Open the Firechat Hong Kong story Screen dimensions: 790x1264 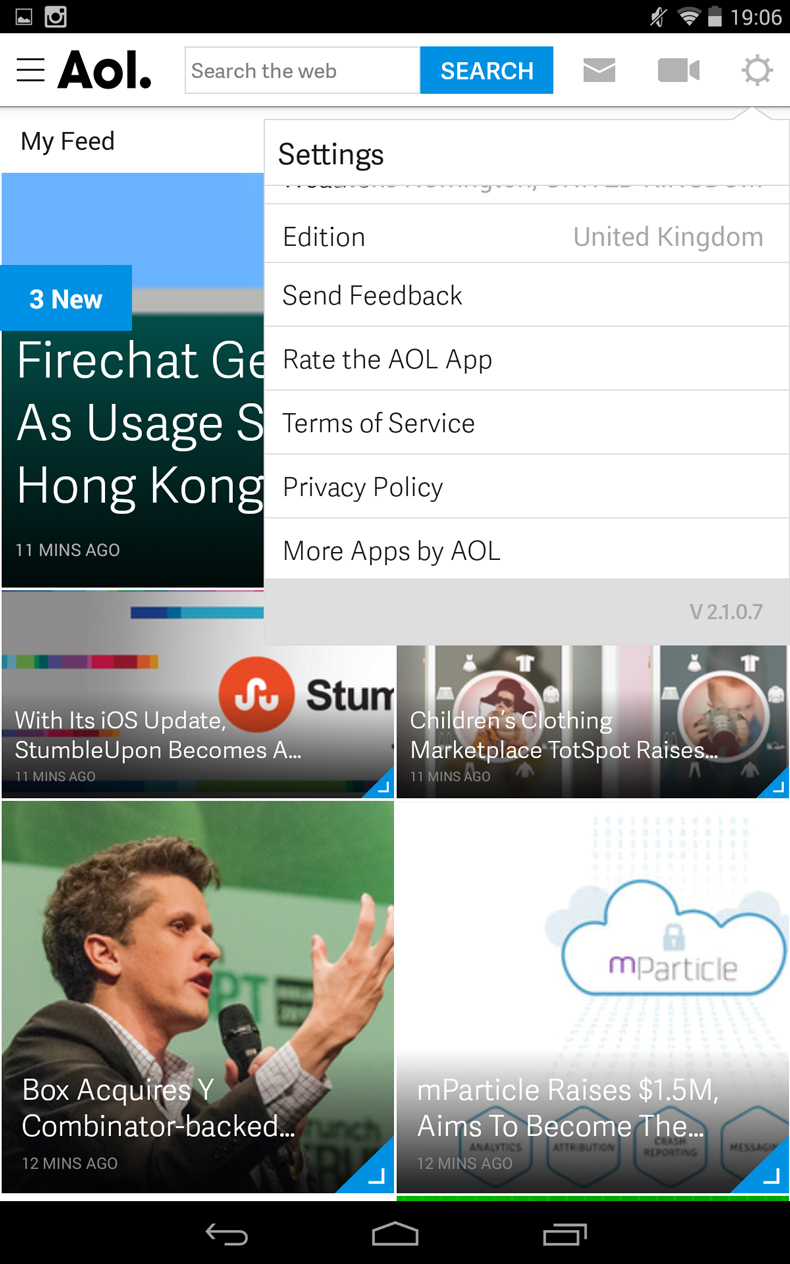pos(132,450)
